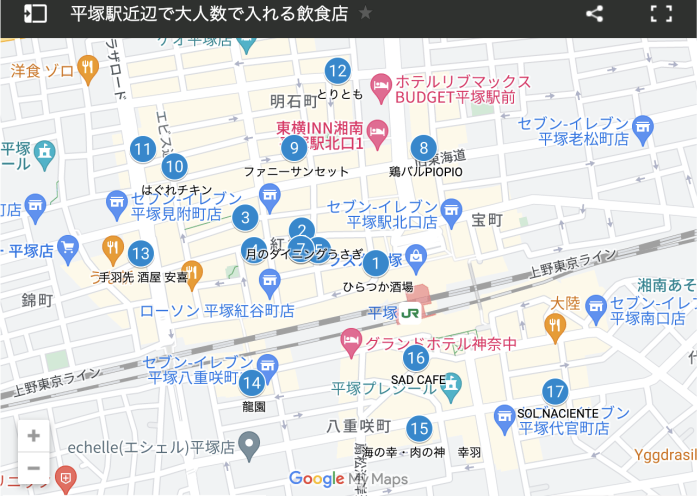Star this map as a favorite
Viewport: 700px width, 496px height.
pos(365,13)
